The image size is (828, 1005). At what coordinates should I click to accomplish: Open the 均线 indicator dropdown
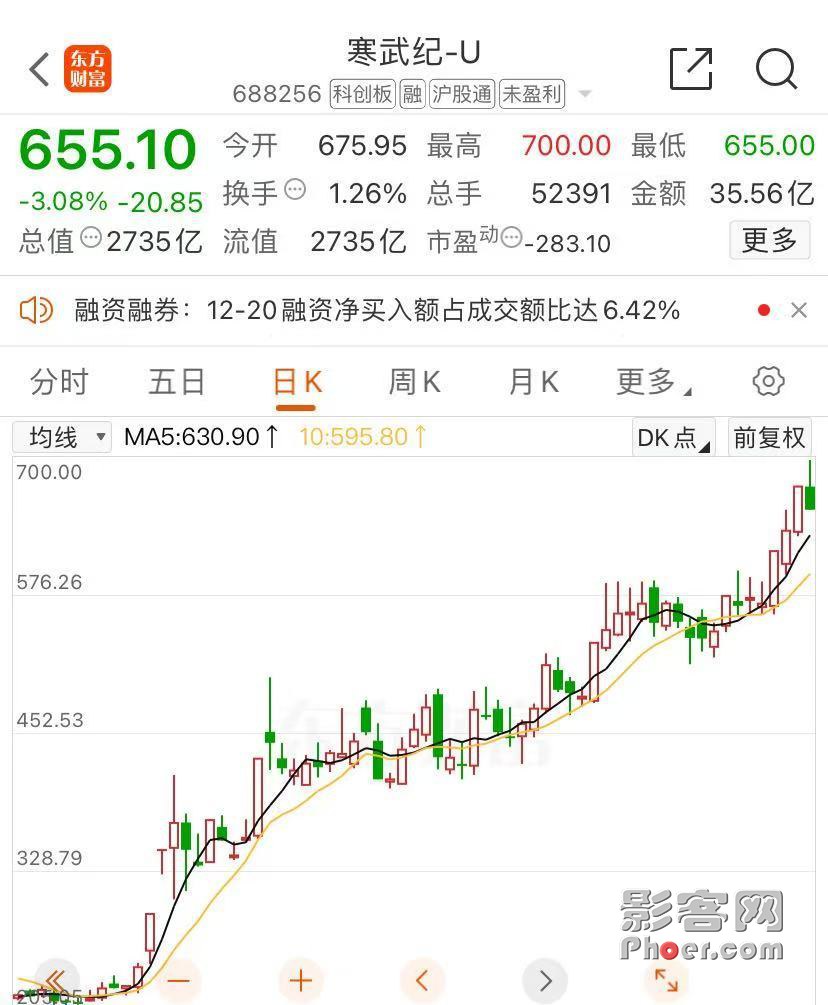(62, 437)
